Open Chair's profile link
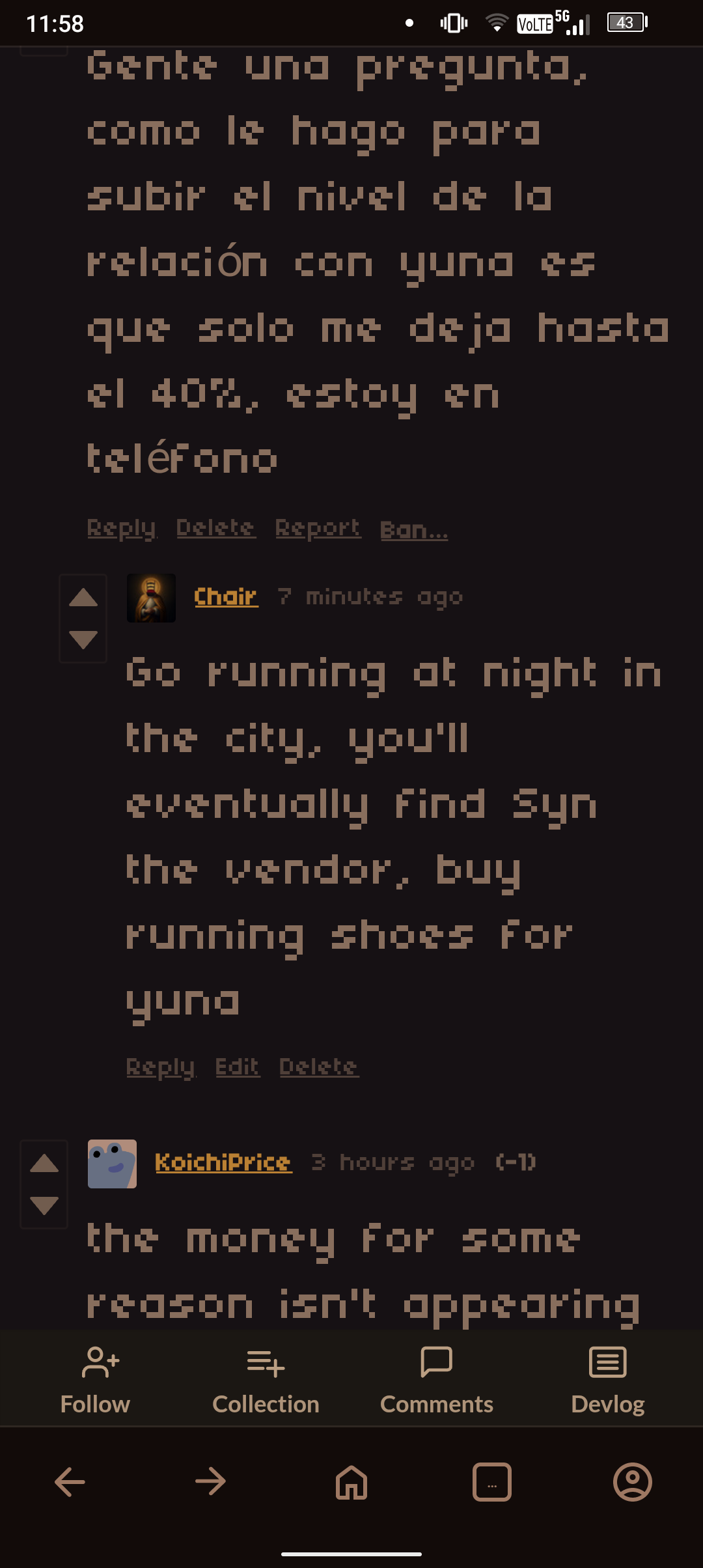 tap(226, 596)
